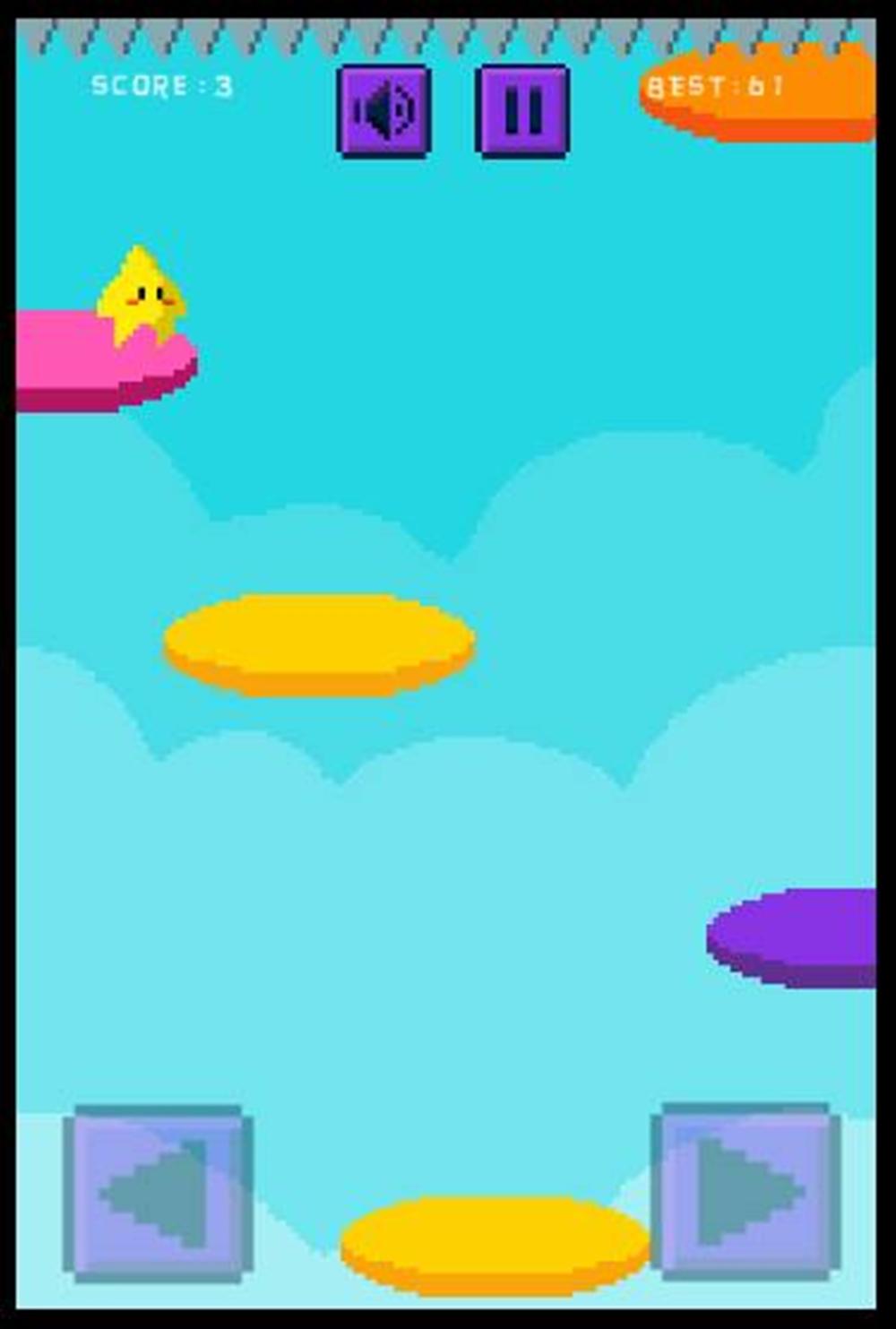Move the star left with the arrow

[158, 1193]
